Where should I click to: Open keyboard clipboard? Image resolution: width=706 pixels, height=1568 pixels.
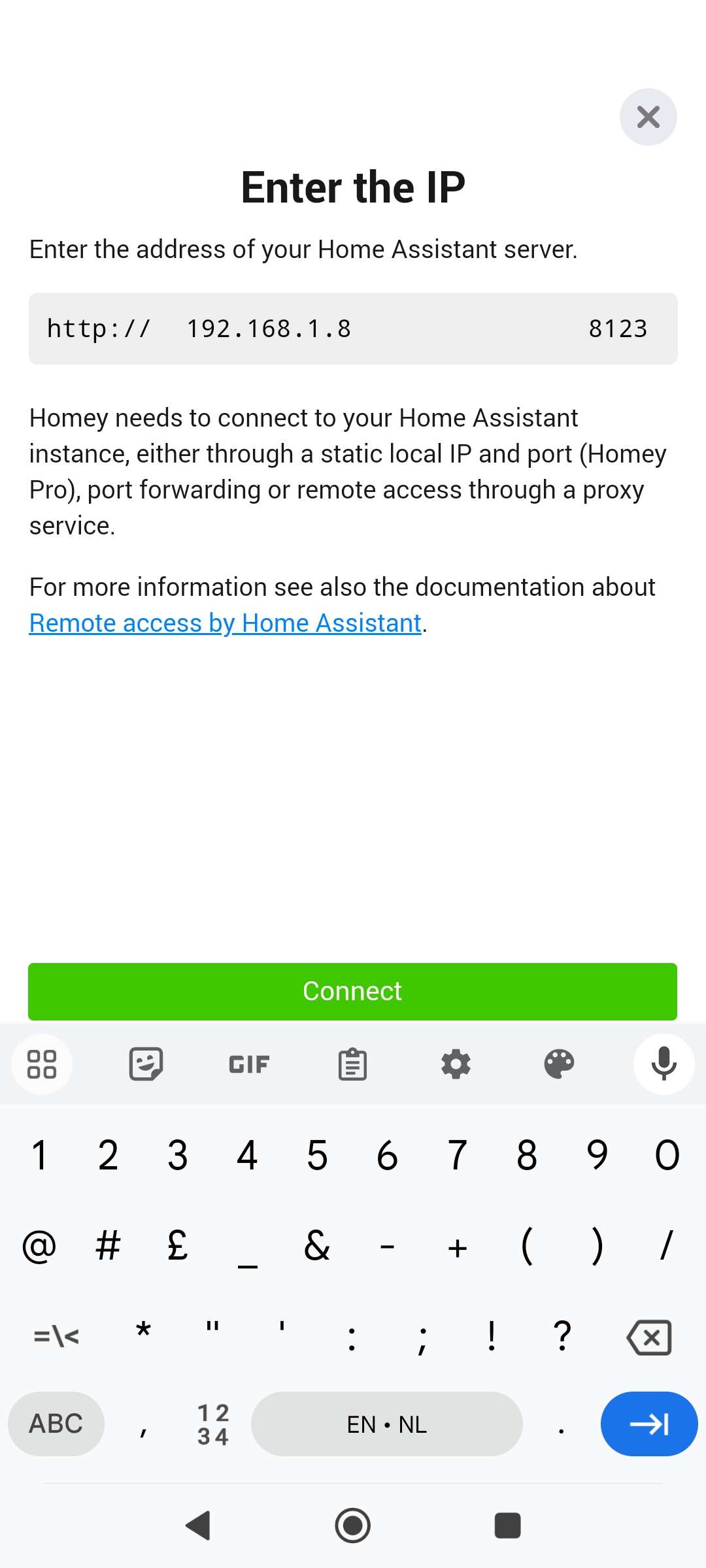[x=352, y=1064]
